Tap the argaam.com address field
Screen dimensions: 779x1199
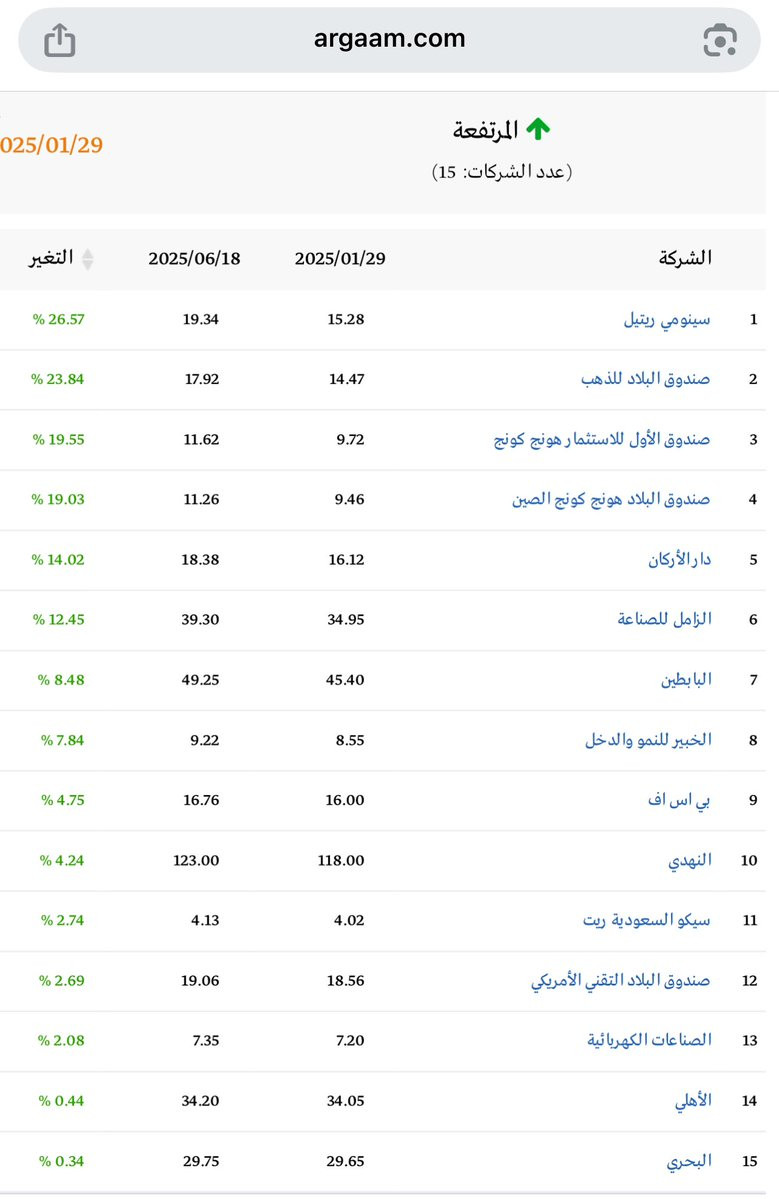(389, 40)
